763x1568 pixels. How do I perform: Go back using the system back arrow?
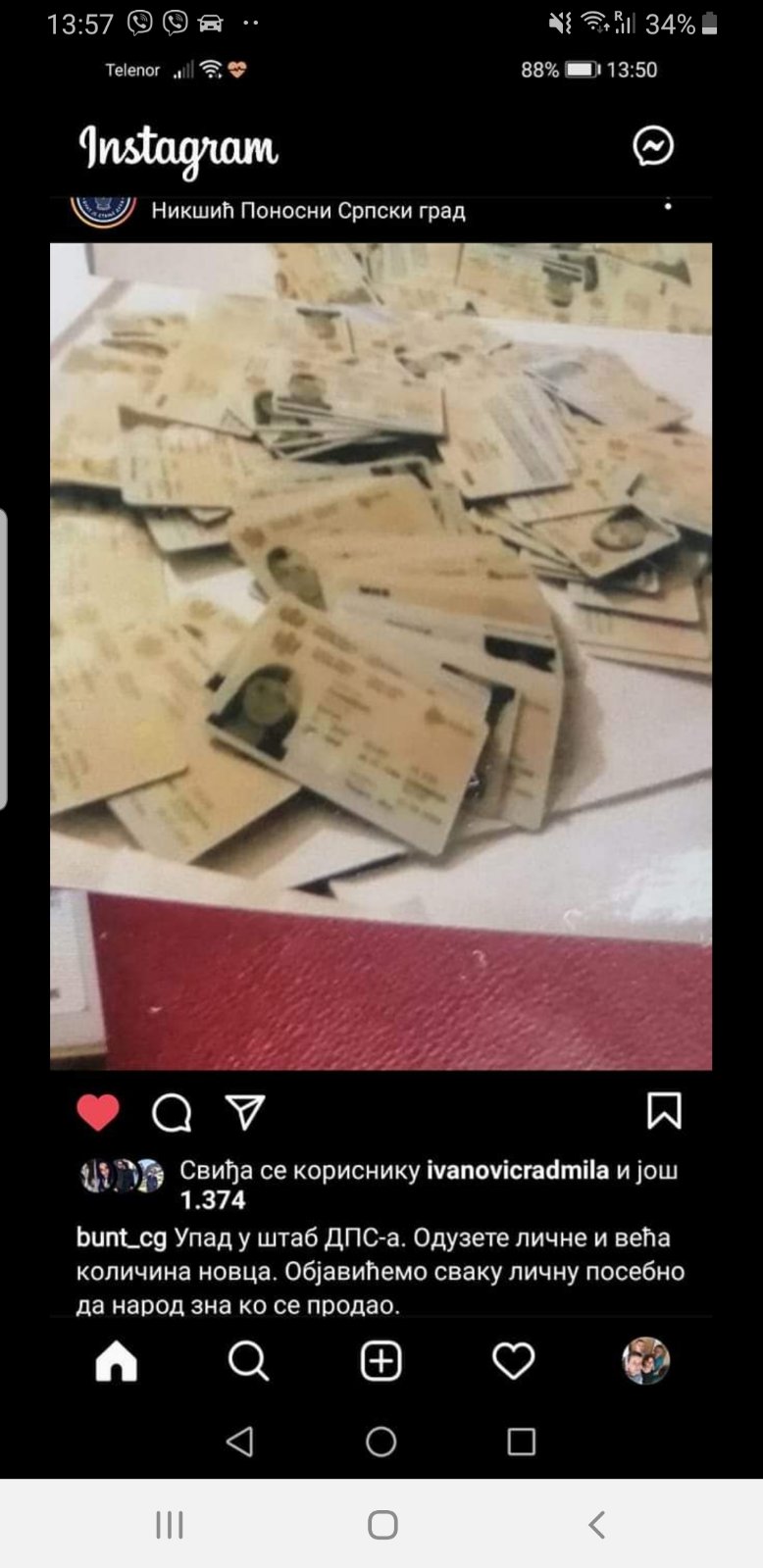(596, 1524)
